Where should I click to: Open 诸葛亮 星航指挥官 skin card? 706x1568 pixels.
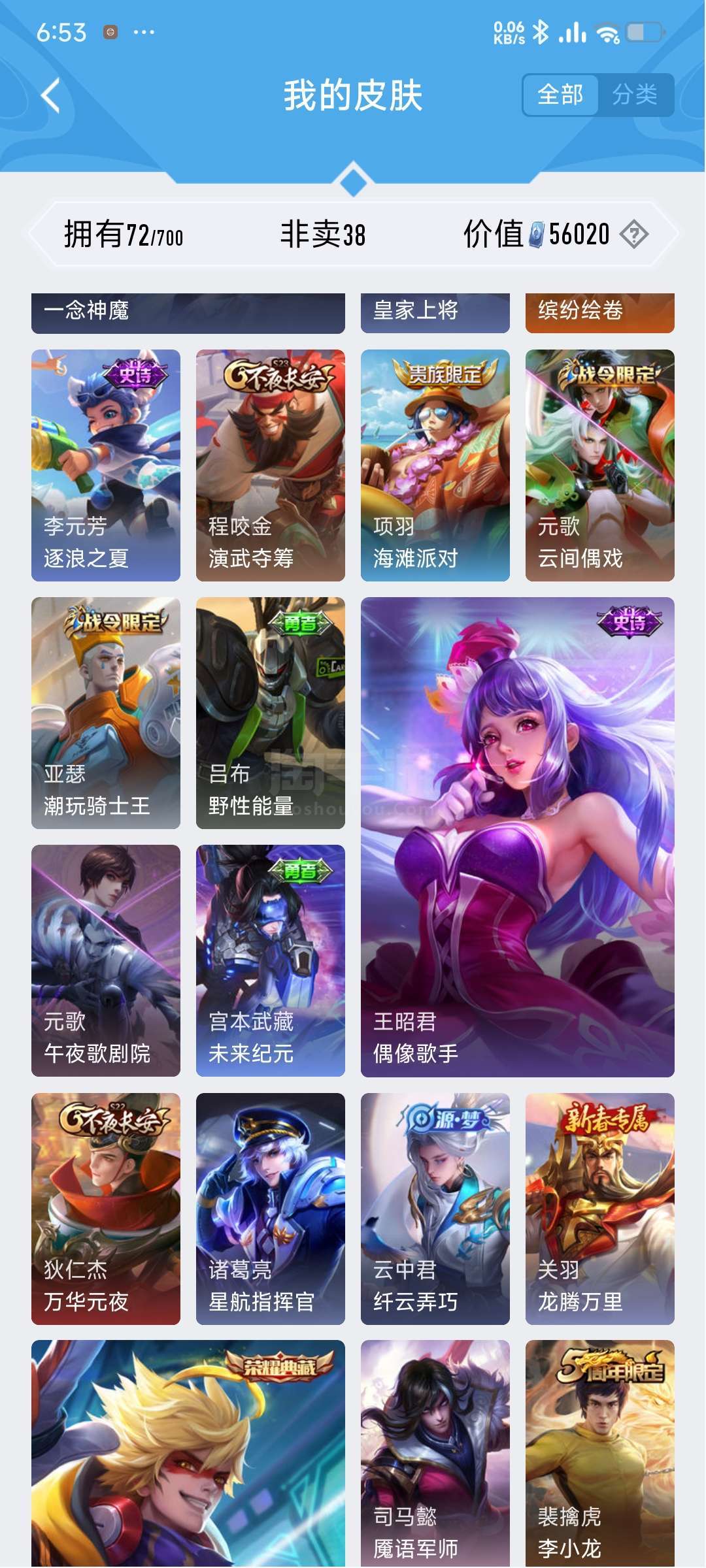271,1209
